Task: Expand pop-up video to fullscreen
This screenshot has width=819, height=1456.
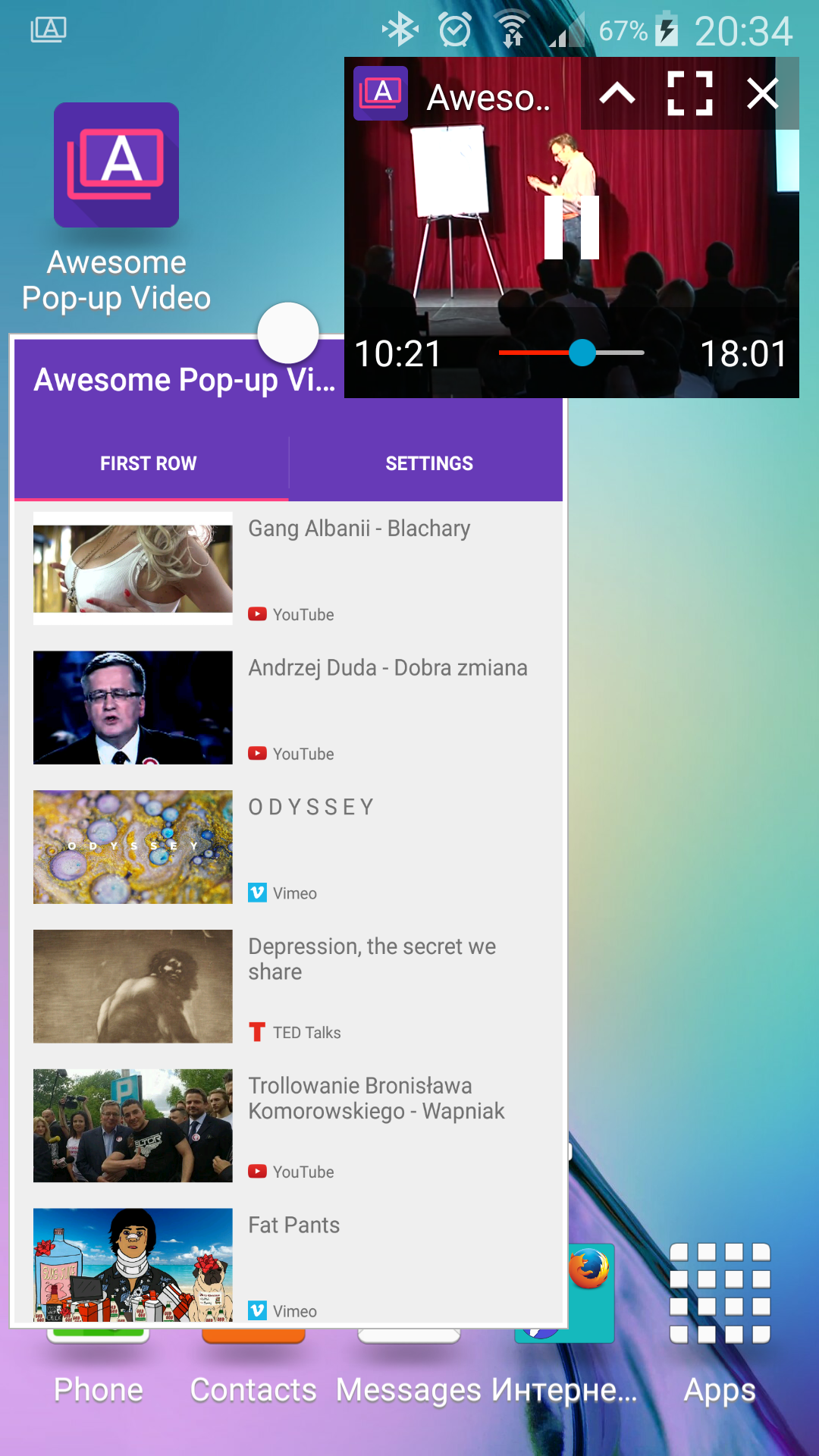Action: pyautogui.click(x=689, y=94)
